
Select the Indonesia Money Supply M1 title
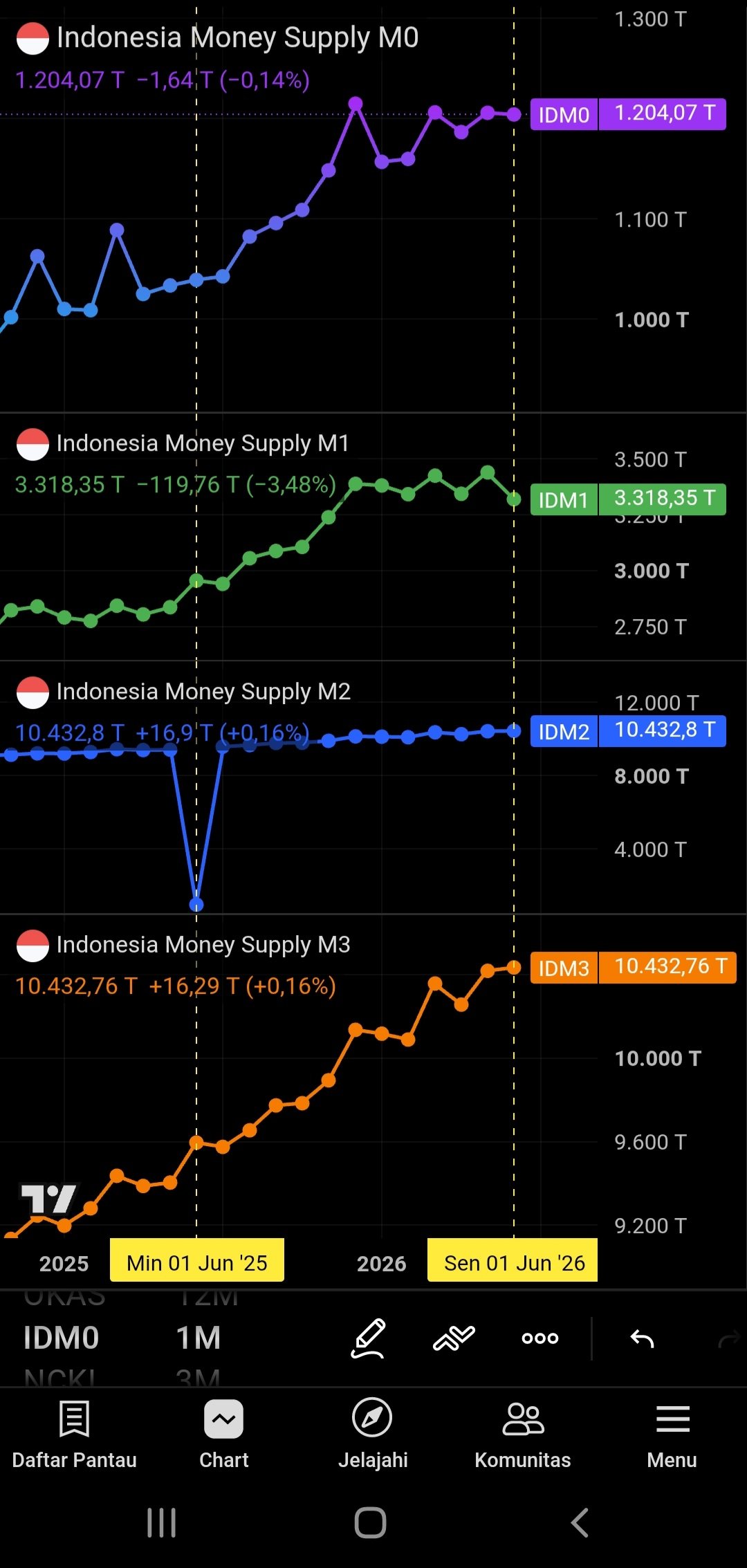203,443
